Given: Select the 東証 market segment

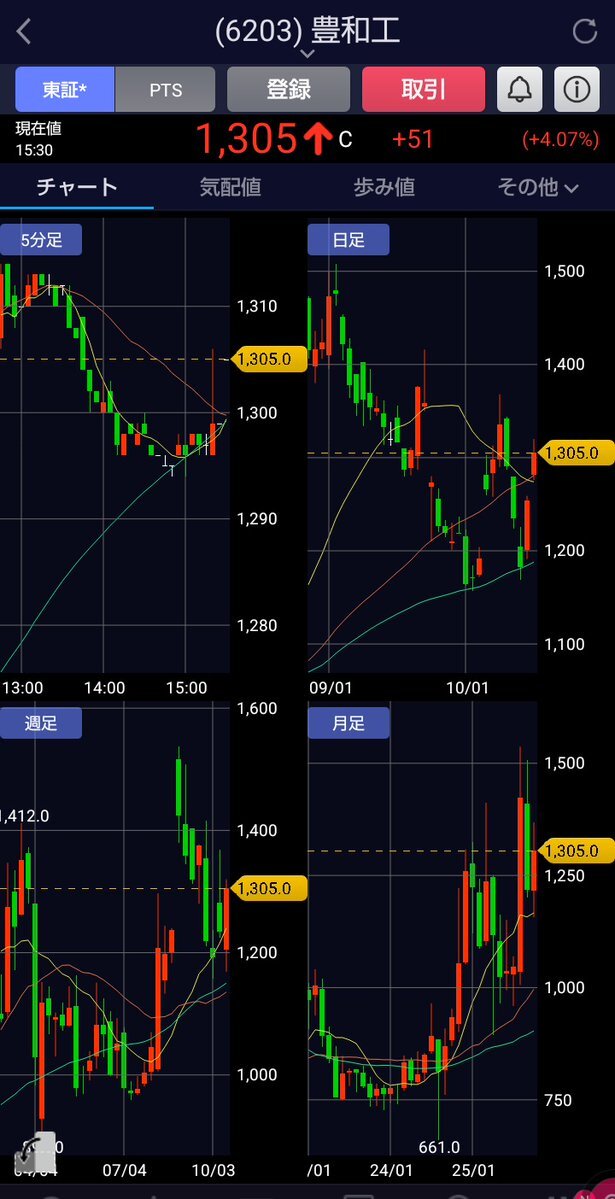Looking at the screenshot, I should 65,89.
